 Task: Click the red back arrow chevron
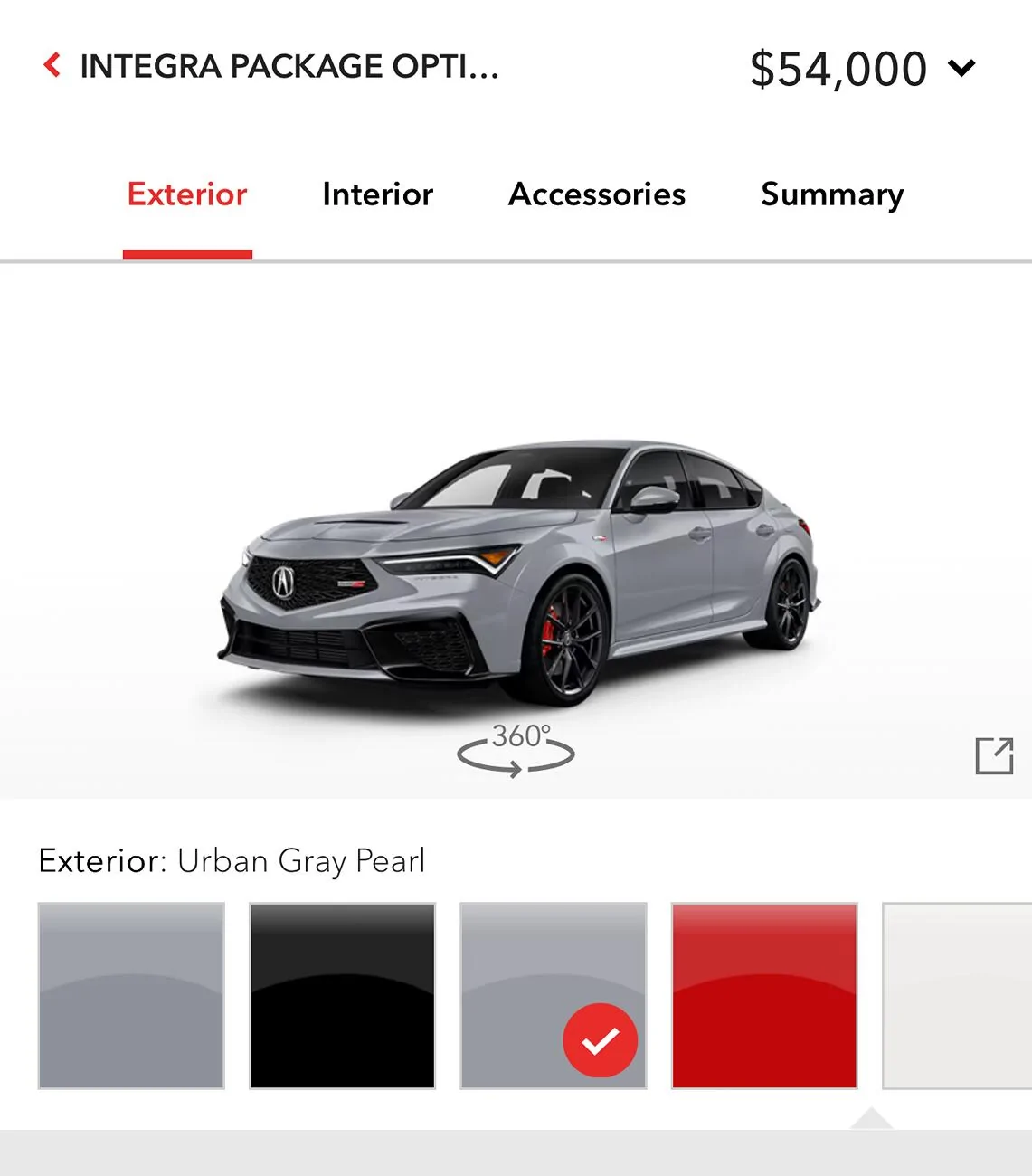coord(52,65)
